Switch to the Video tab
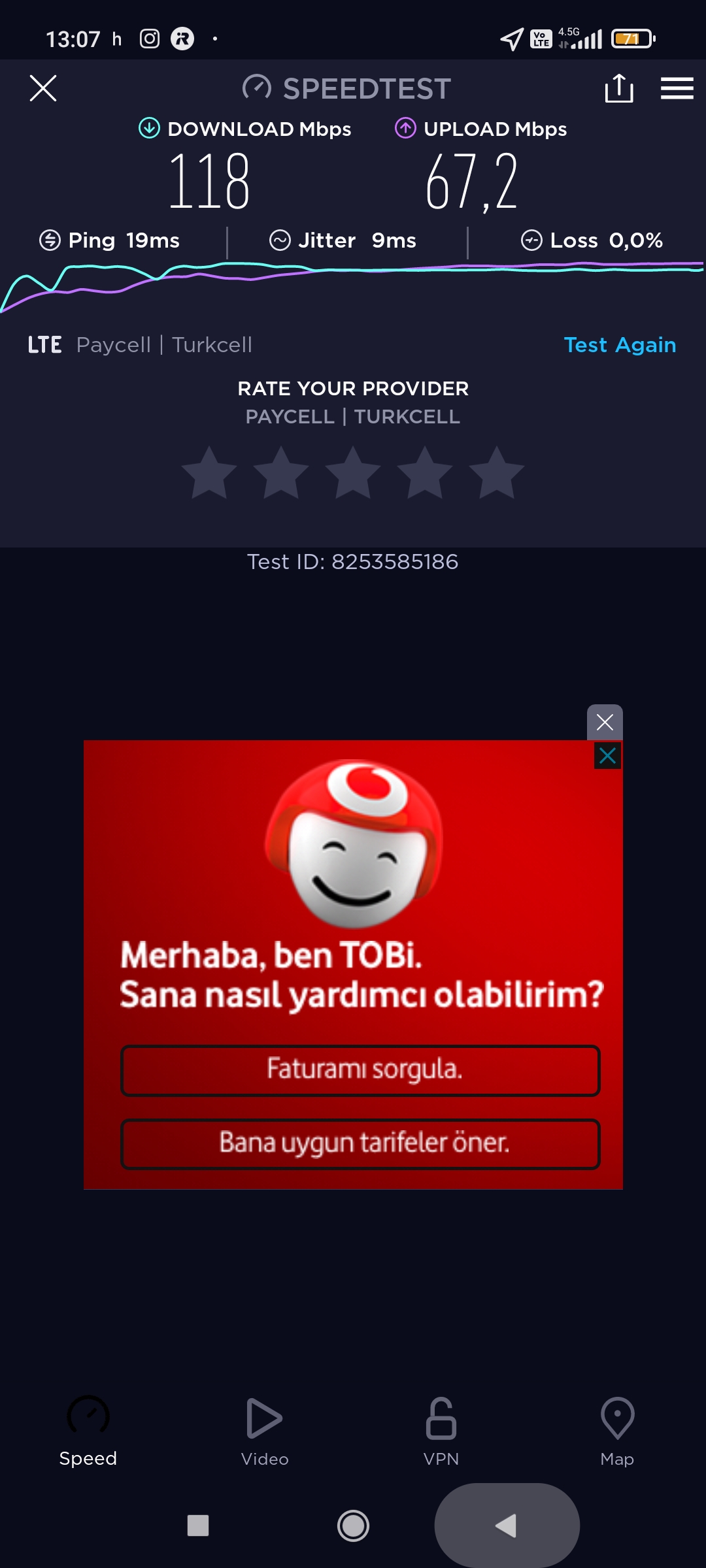This screenshot has height=1568, width=706. point(265,1431)
